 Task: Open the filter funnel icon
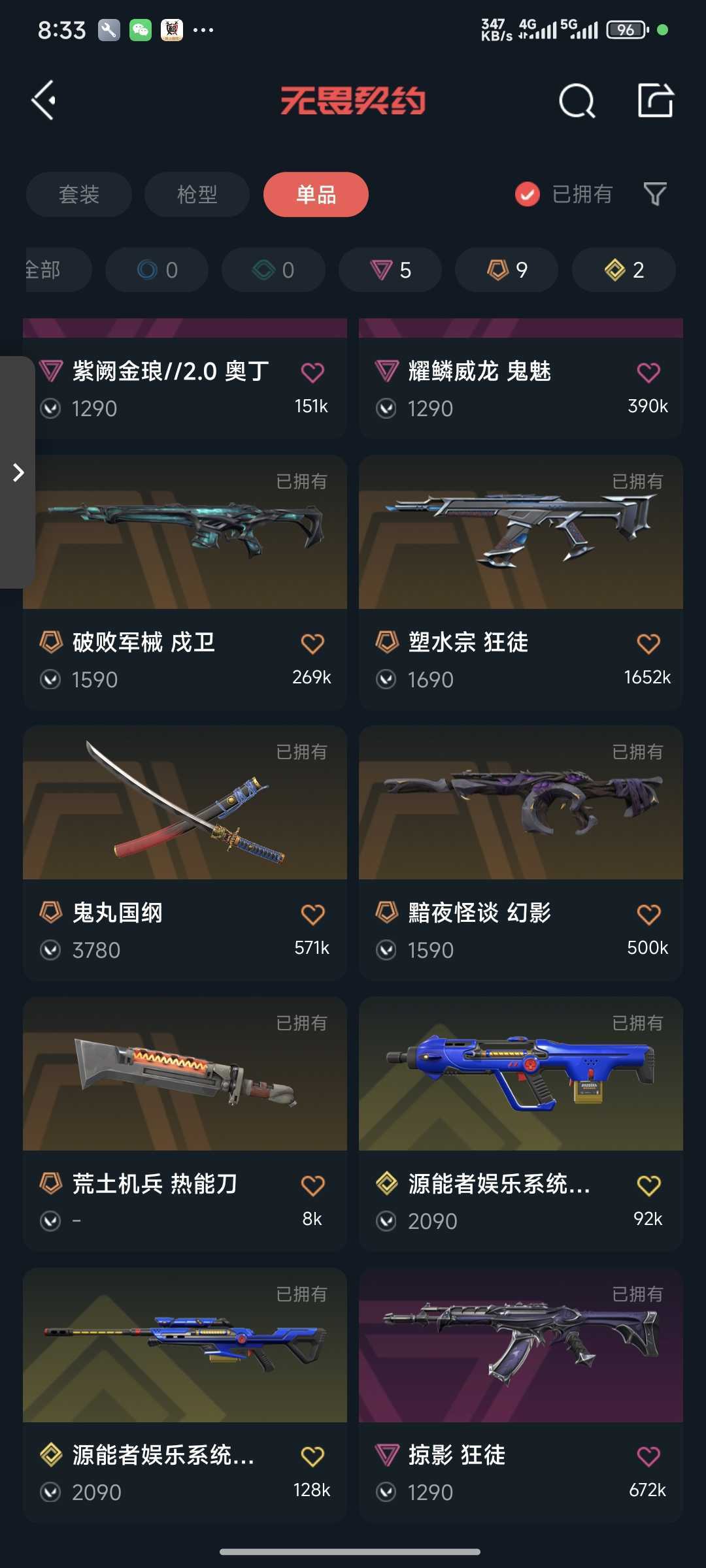point(655,194)
